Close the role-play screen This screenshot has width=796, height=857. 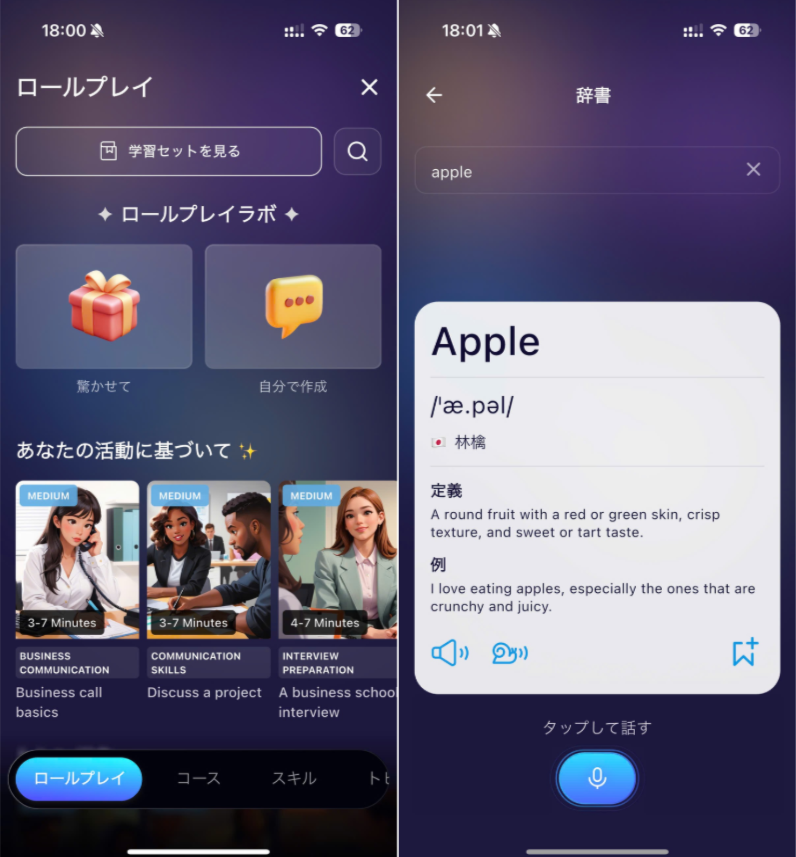[369, 88]
